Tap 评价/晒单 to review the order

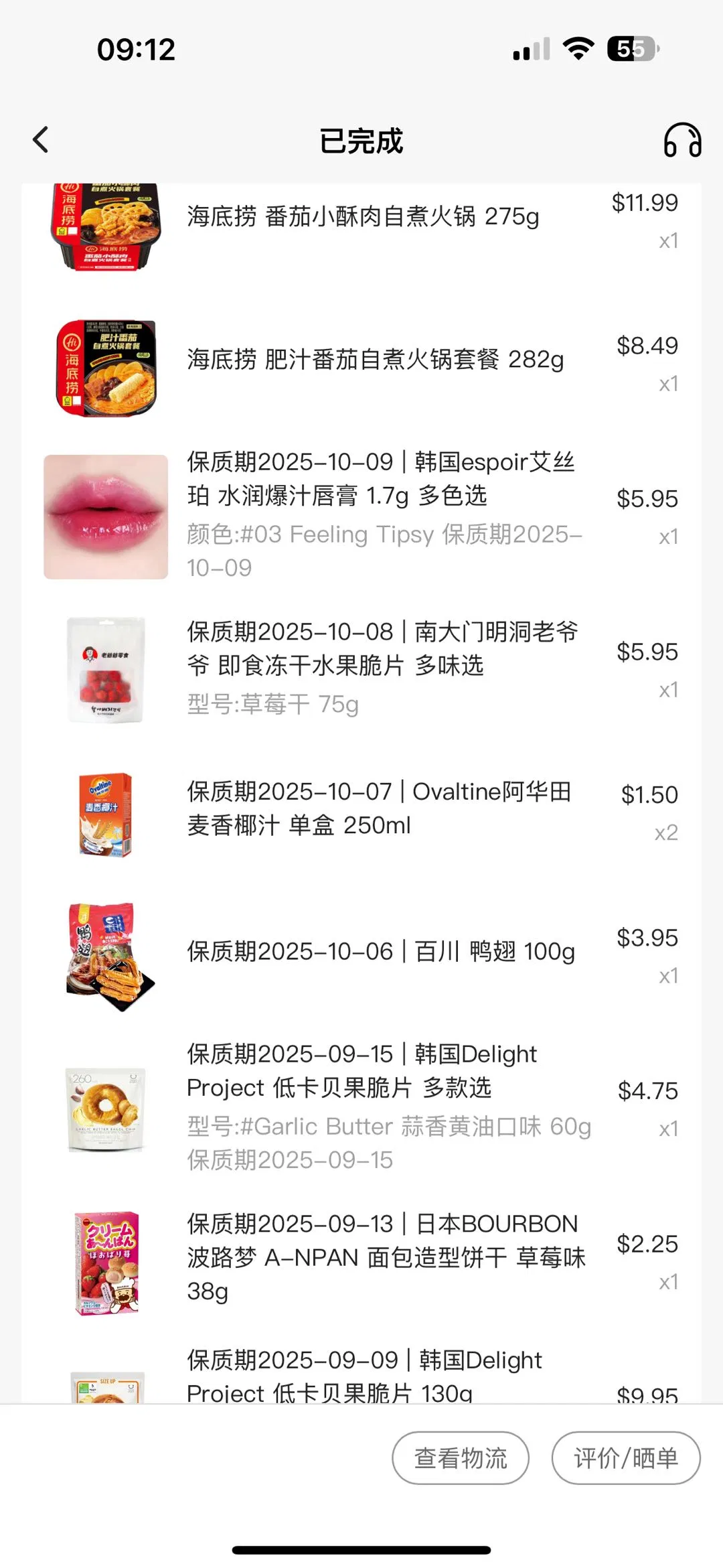pyautogui.click(x=625, y=1457)
